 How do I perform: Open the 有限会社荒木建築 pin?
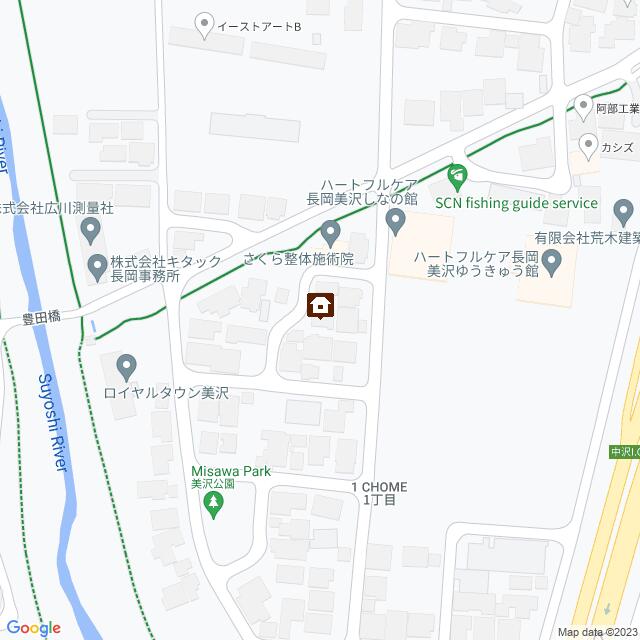(x=624, y=212)
